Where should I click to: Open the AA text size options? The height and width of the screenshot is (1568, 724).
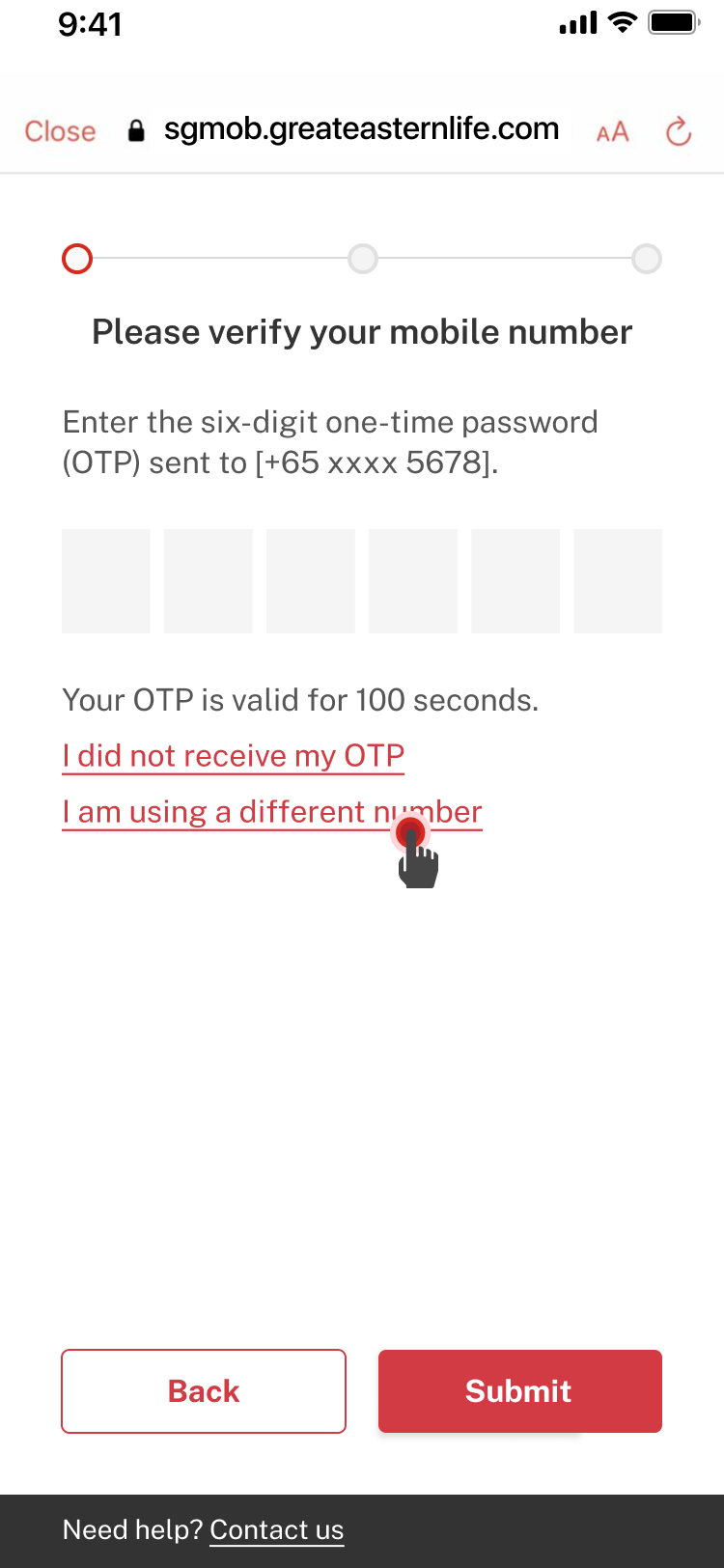point(613,132)
